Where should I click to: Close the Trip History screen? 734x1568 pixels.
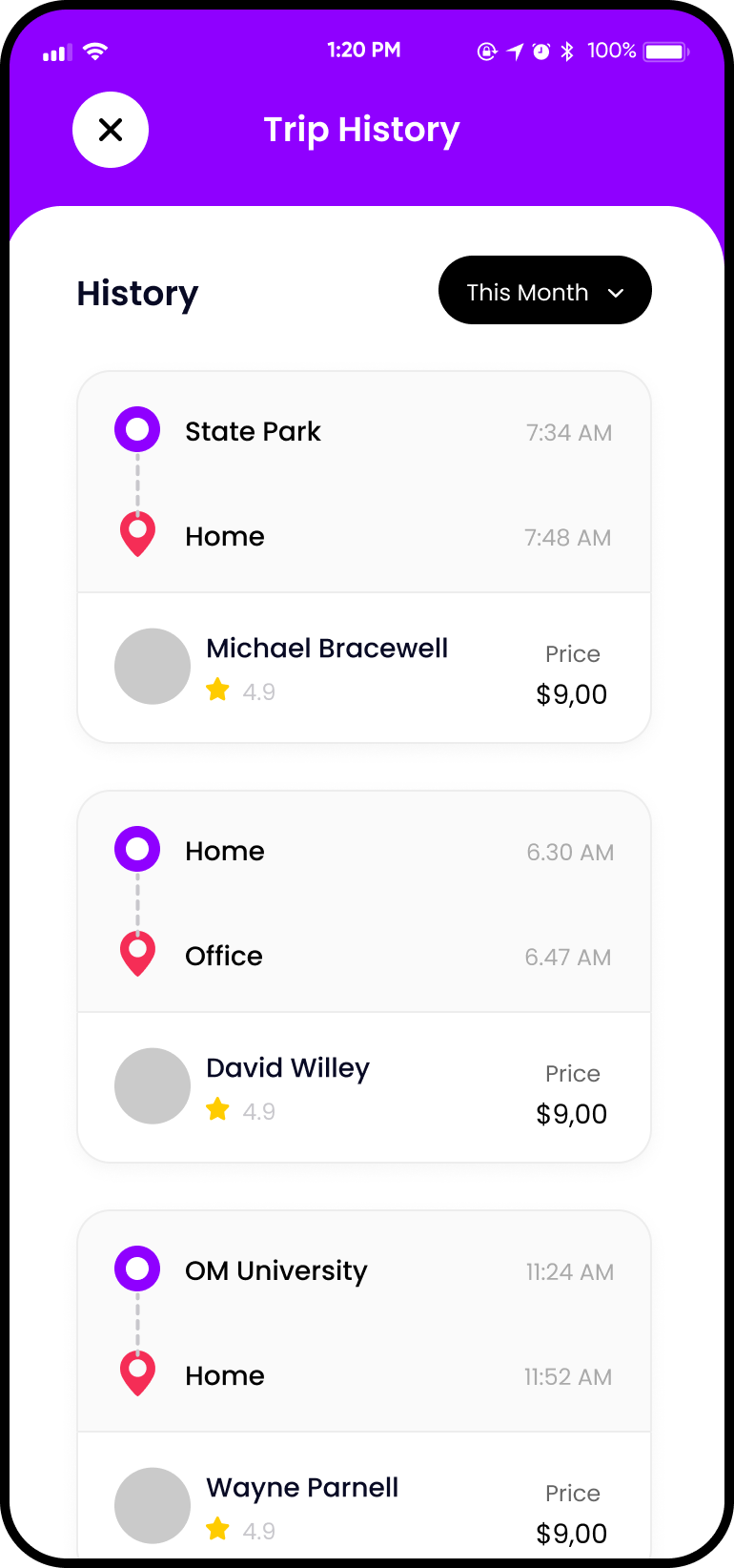coord(111,130)
